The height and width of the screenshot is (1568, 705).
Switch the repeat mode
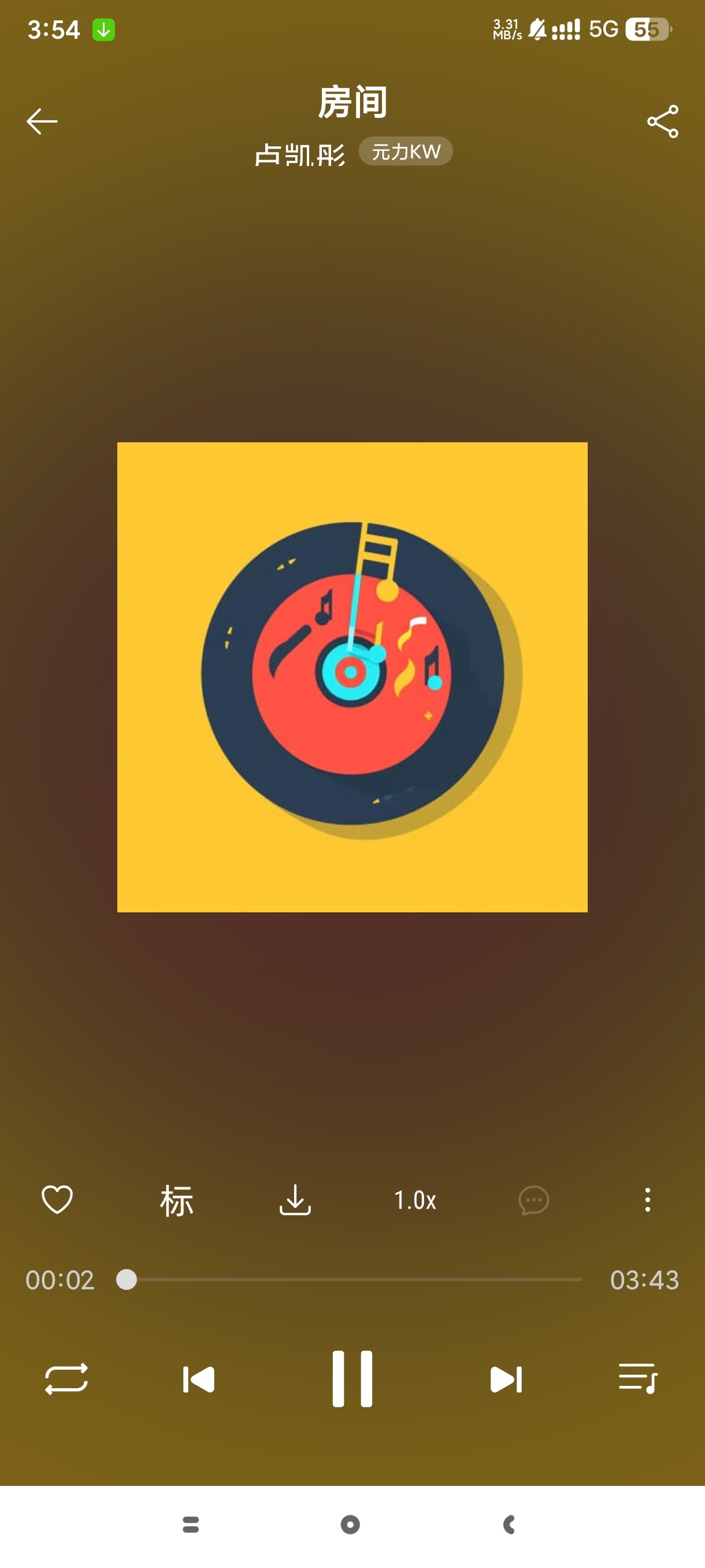coord(66,1379)
